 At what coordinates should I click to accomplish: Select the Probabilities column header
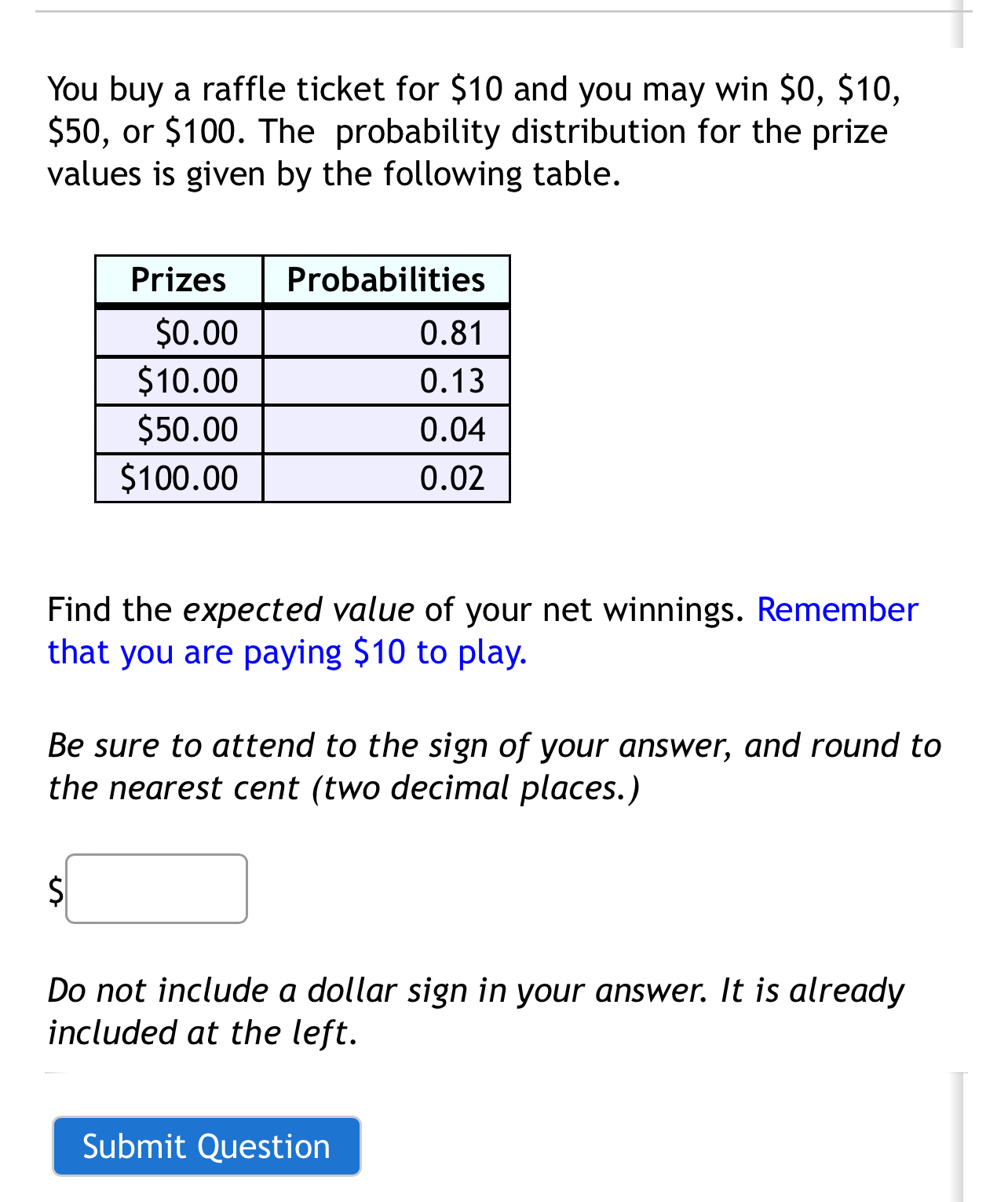[x=386, y=279]
